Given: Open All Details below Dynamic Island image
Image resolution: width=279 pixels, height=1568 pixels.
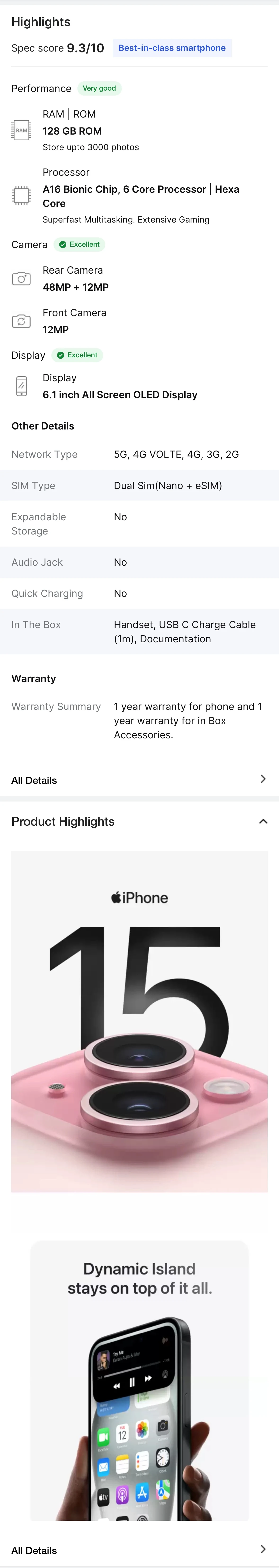Looking at the screenshot, I should pyautogui.click(x=139, y=1550).
